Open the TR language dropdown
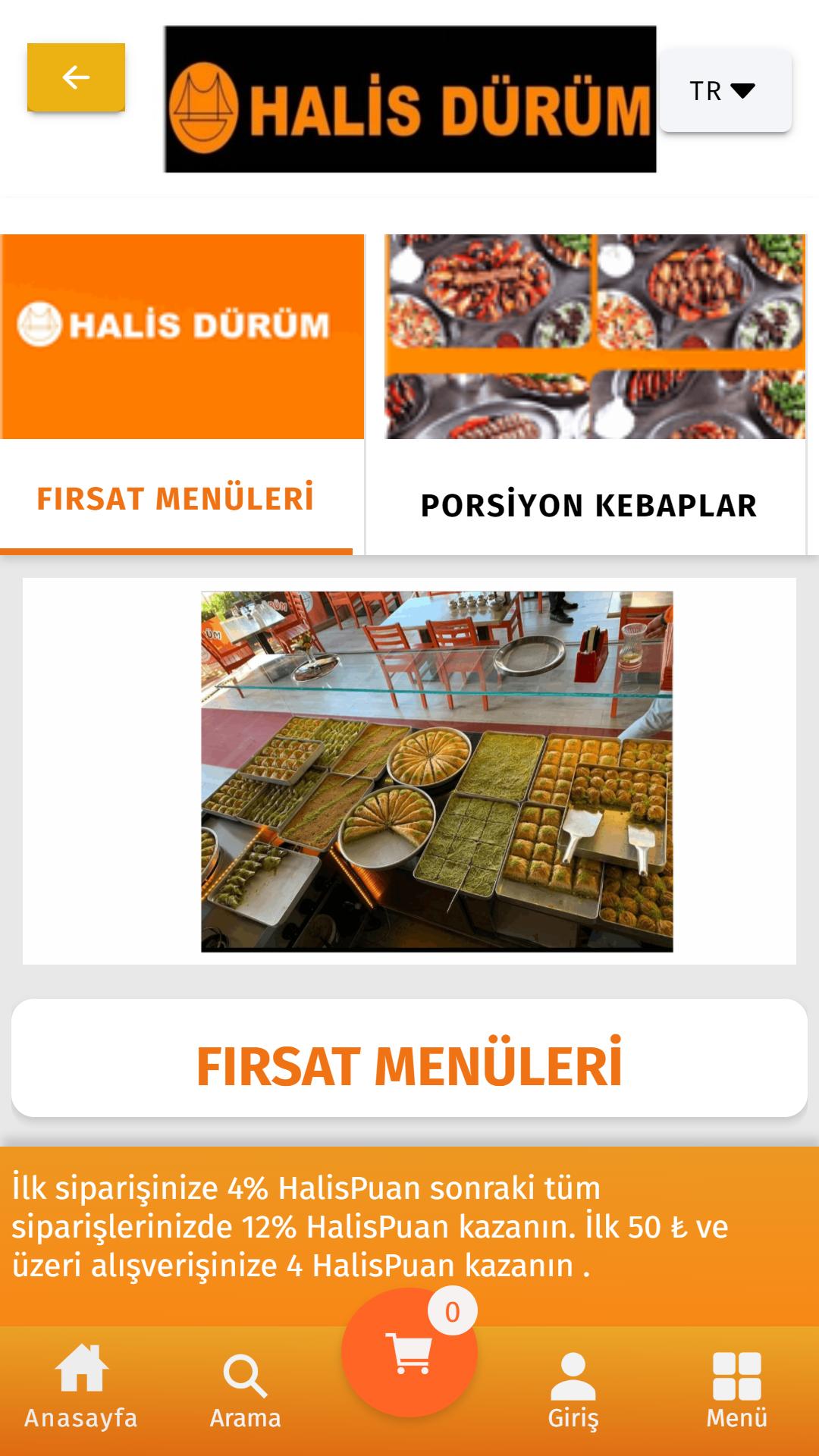Viewport: 819px width, 1456px height. [x=726, y=91]
